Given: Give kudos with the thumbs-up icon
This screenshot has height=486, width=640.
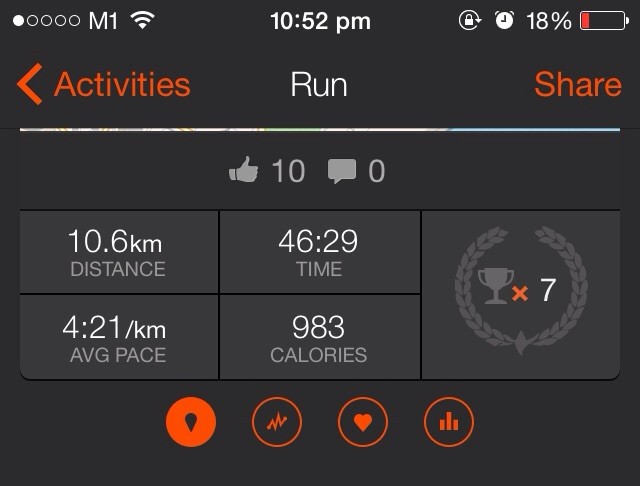Looking at the screenshot, I should [x=243, y=172].
